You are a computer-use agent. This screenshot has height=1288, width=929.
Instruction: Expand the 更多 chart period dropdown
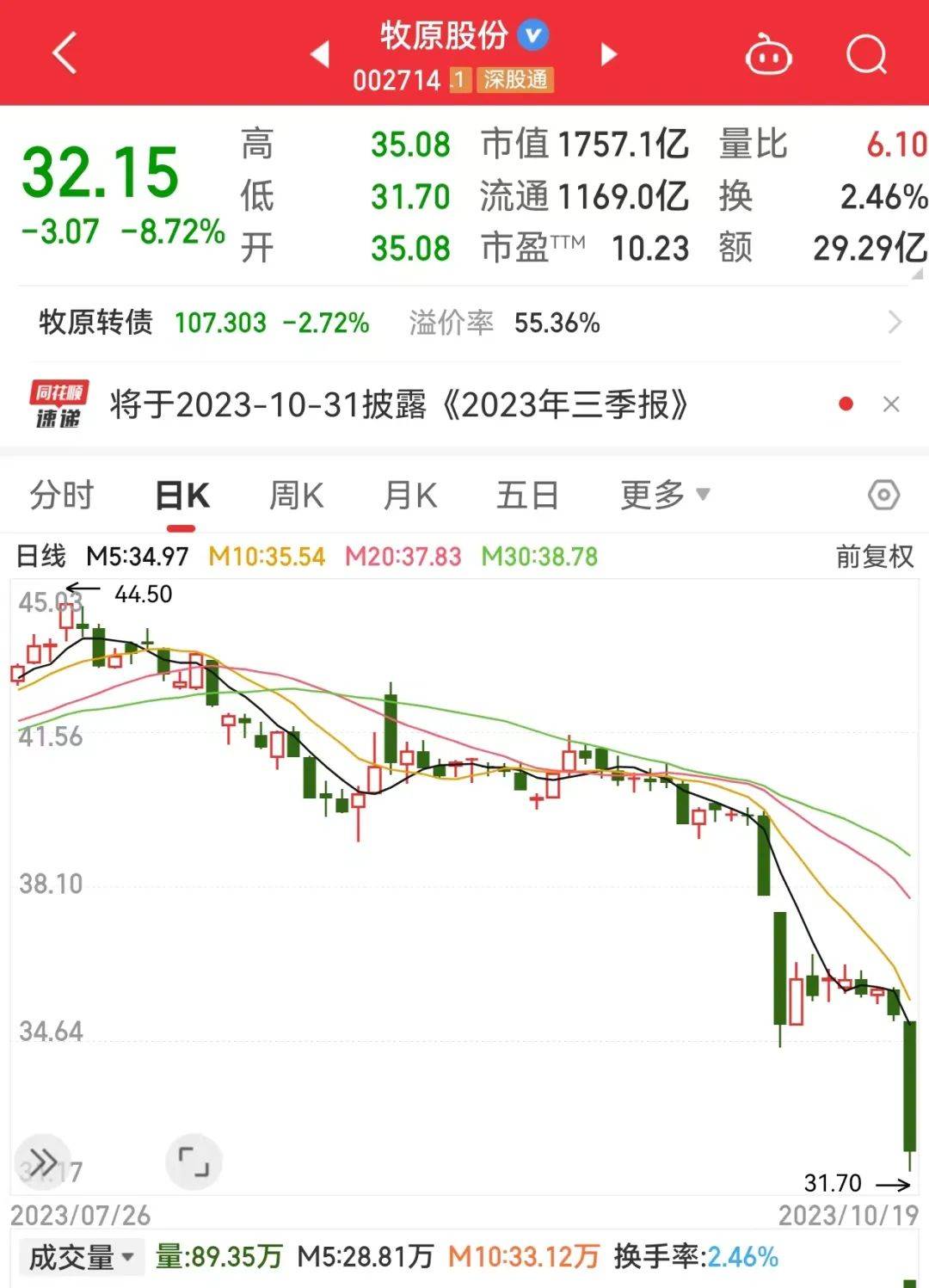click(664, 495)
